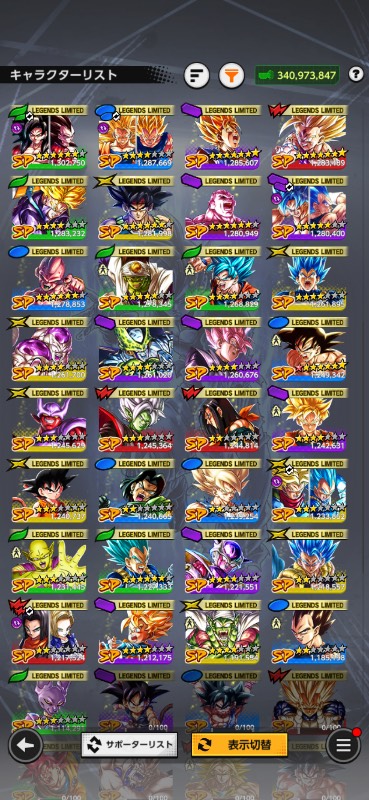
Task: Select the character with power 1,285,607
Action: 222,137
